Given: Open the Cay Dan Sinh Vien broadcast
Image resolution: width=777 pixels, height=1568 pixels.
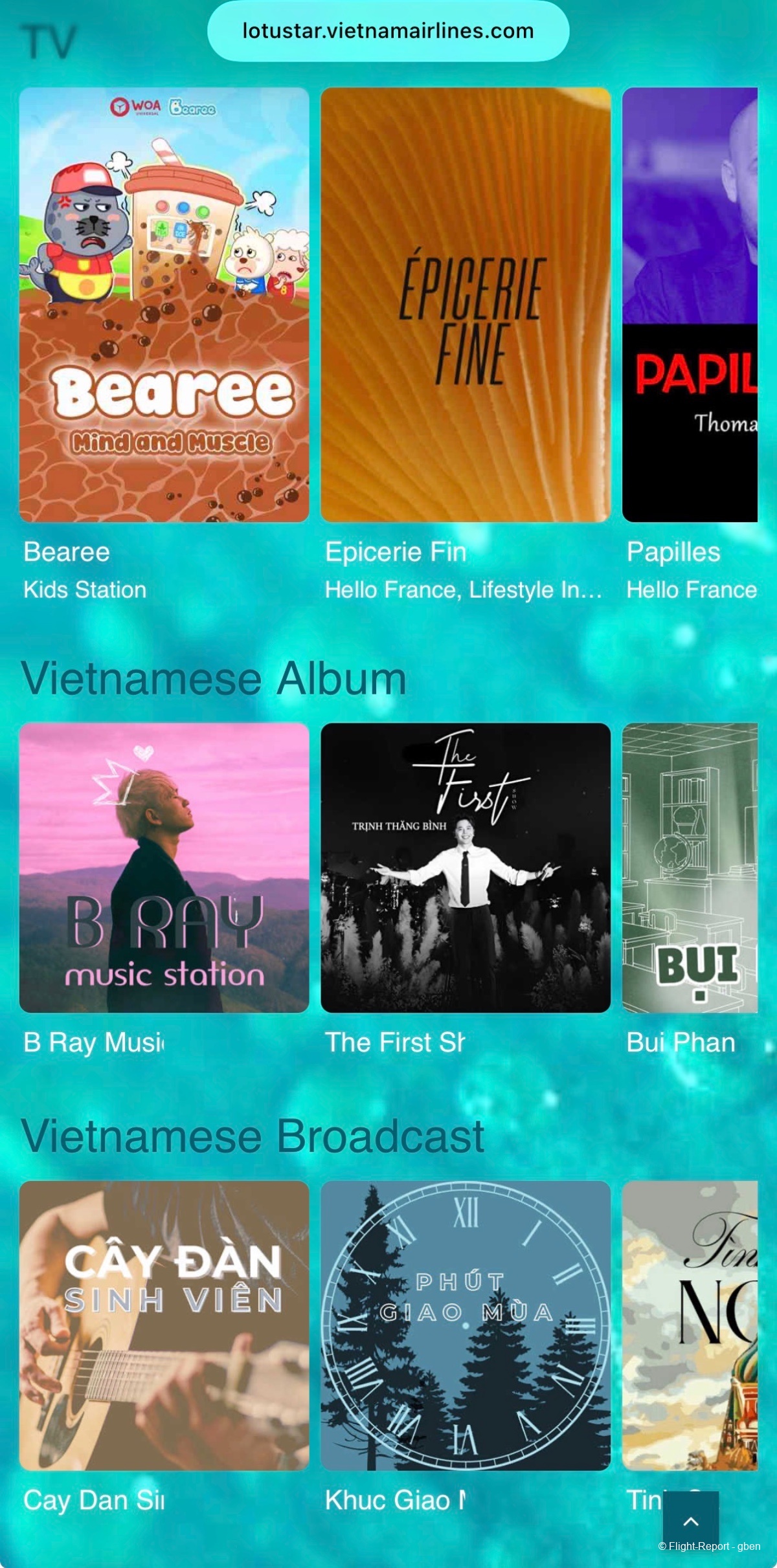Looking at the screenshot, I should click(164, 1325).
